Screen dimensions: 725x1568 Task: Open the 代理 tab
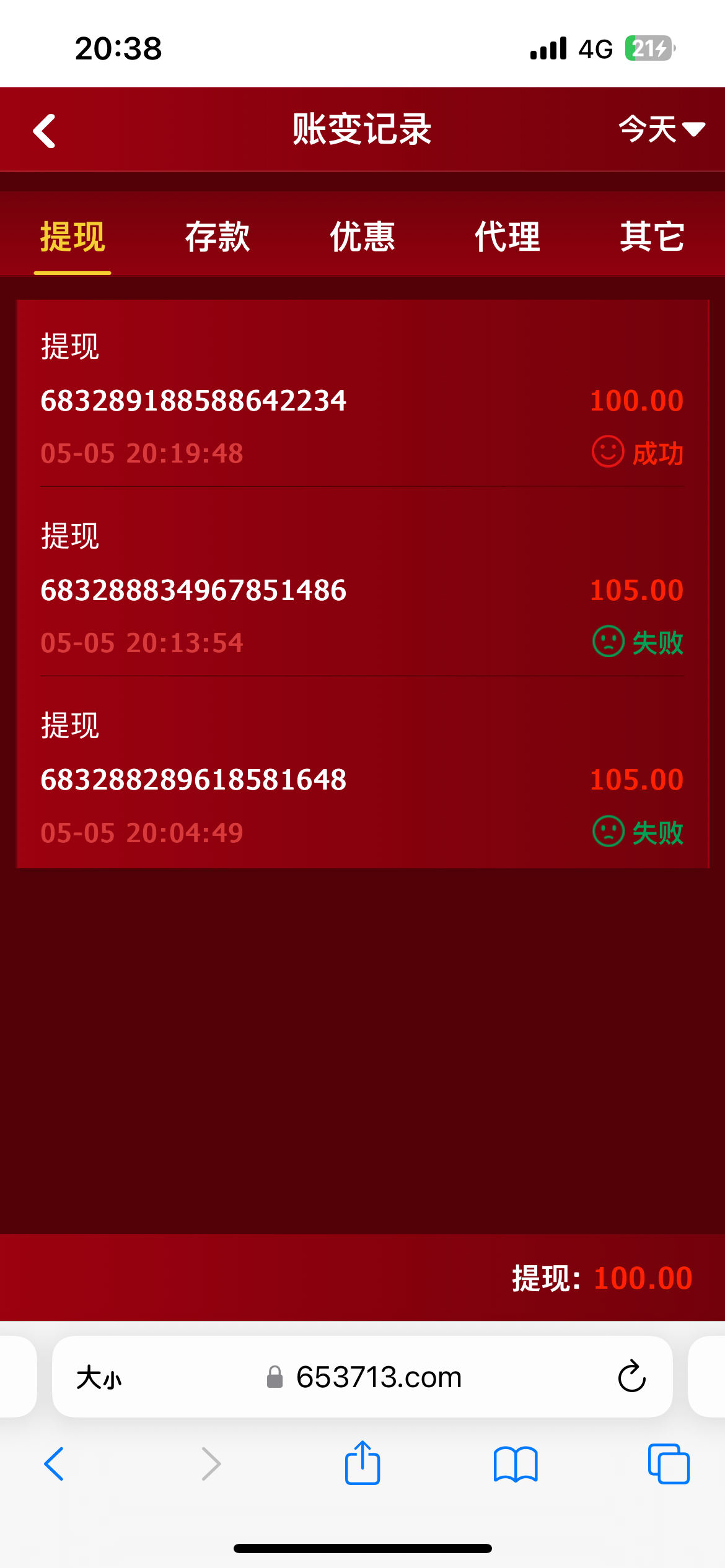pos(507,237)
